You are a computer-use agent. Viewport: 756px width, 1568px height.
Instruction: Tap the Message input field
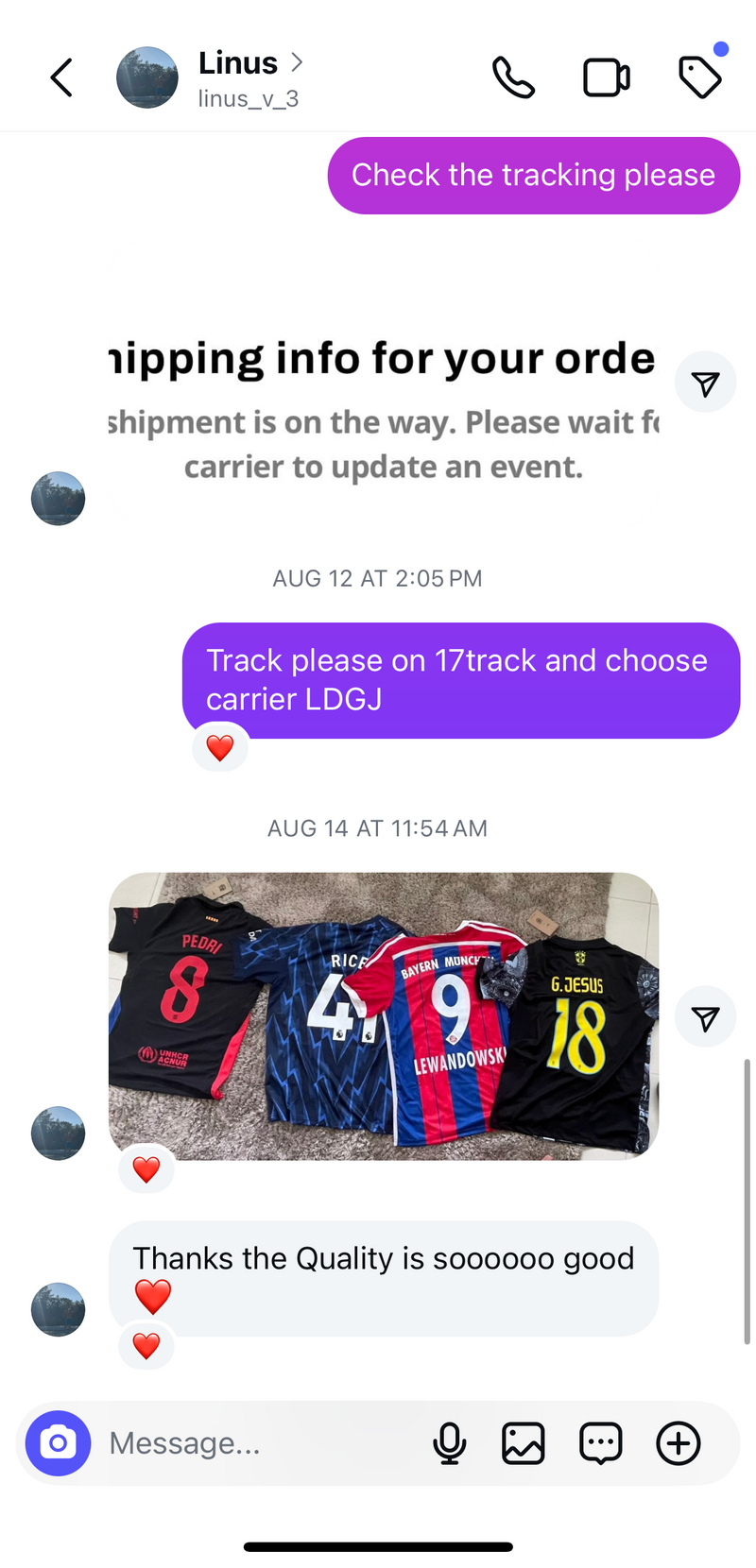[x=236, y=1443]
